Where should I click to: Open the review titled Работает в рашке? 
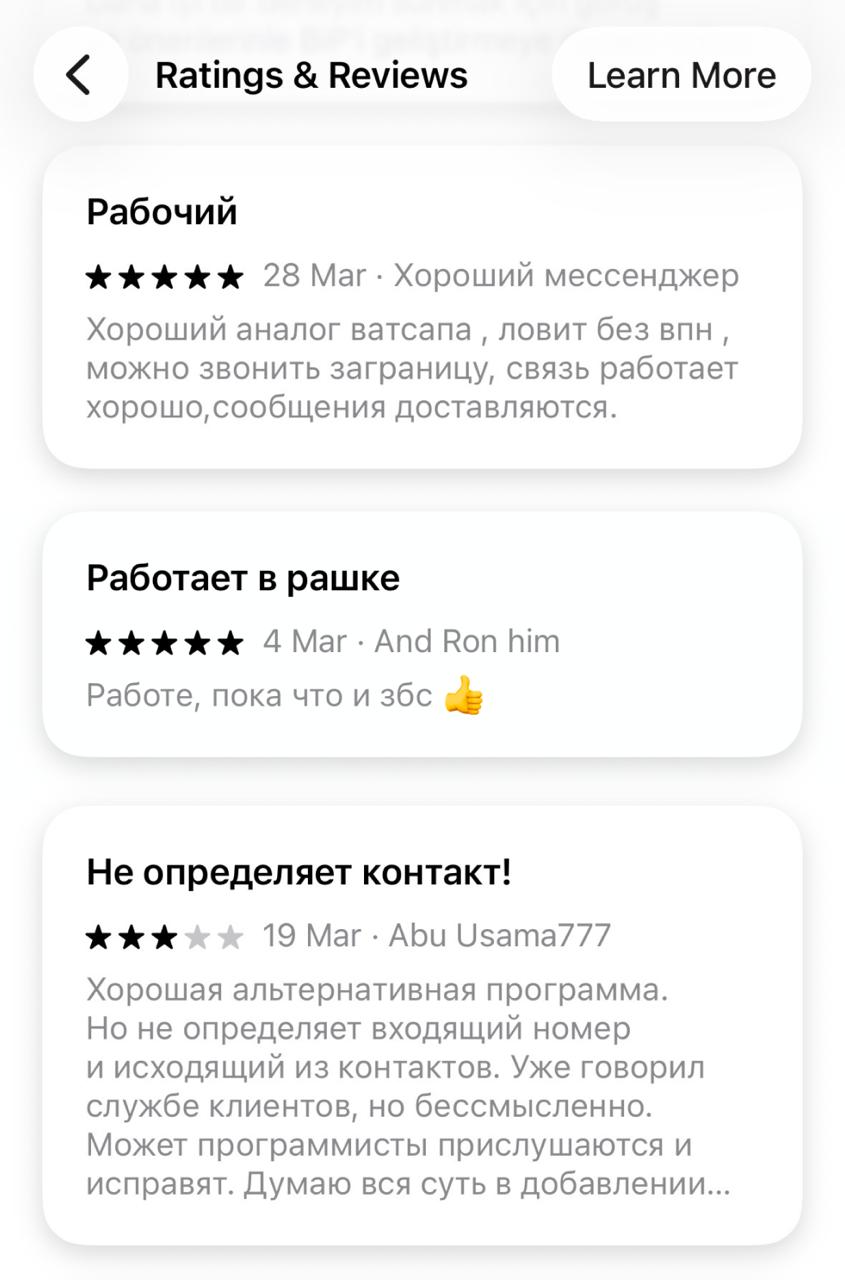421,633
